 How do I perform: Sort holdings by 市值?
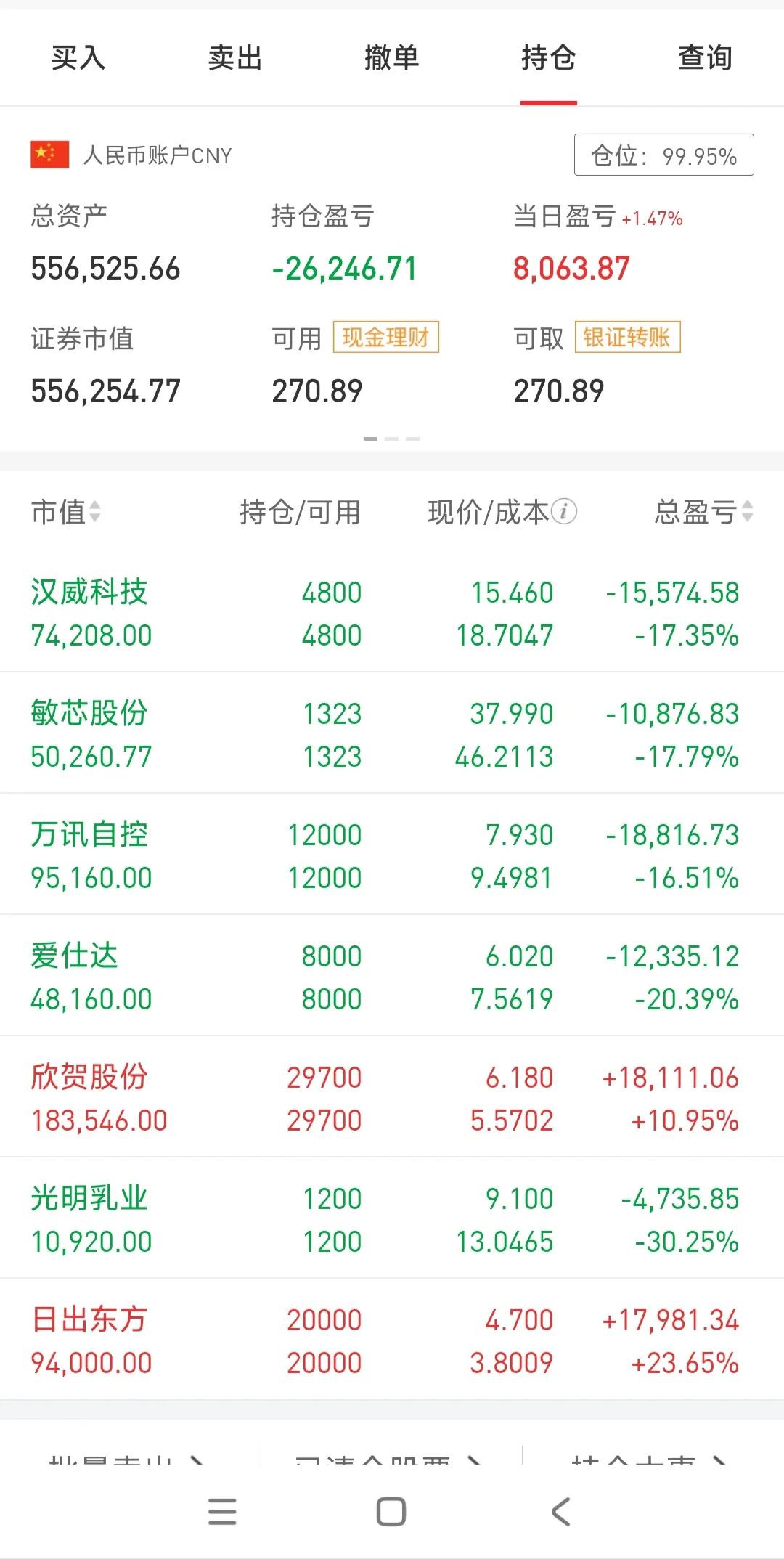point(66,512)
